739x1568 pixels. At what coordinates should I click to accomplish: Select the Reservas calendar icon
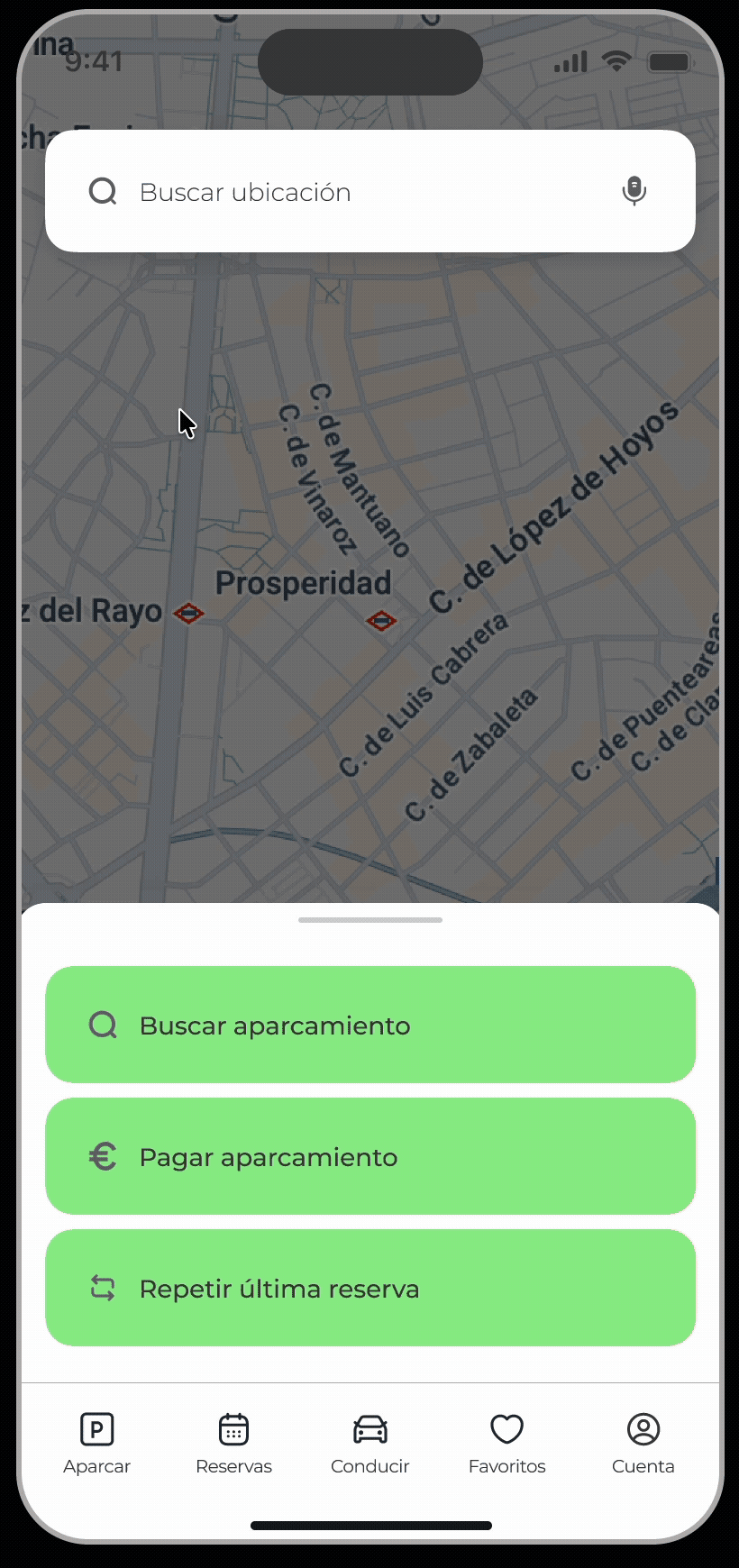point(233,1428)
